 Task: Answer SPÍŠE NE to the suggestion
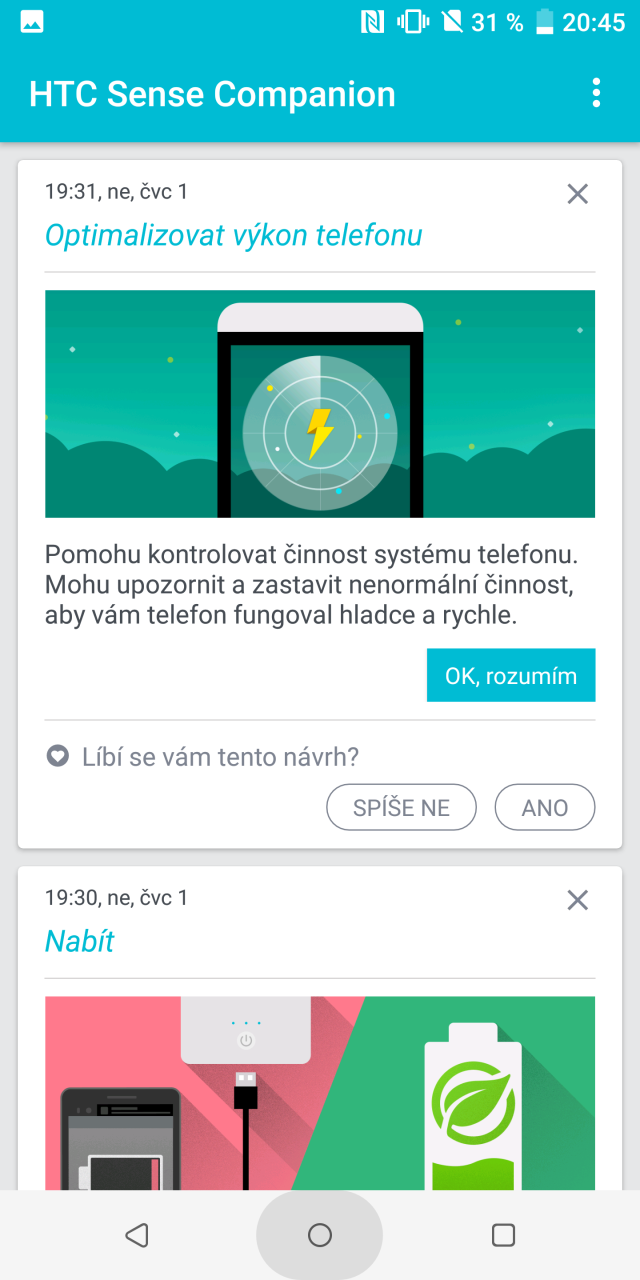(x=401, y=808)
